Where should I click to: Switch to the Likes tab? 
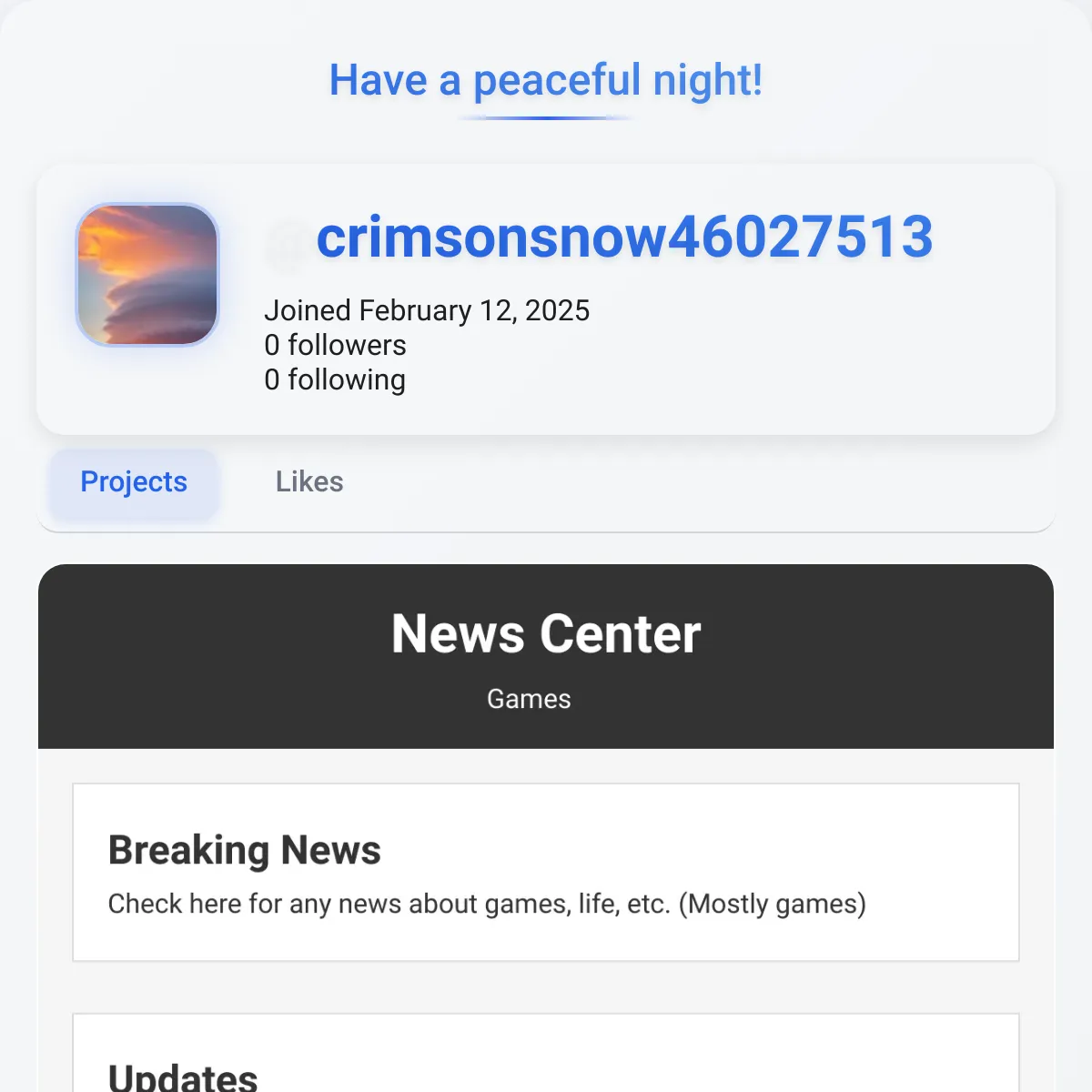coord(309,481)
